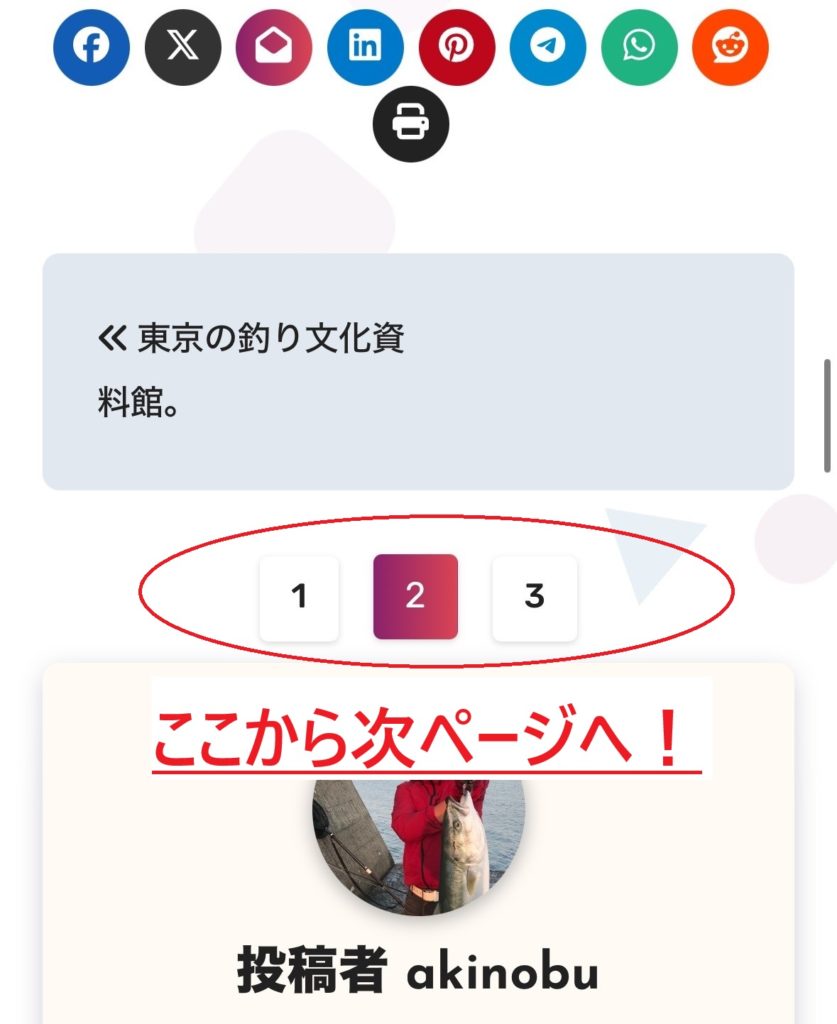Go to page 3

[x=534, y=597]
